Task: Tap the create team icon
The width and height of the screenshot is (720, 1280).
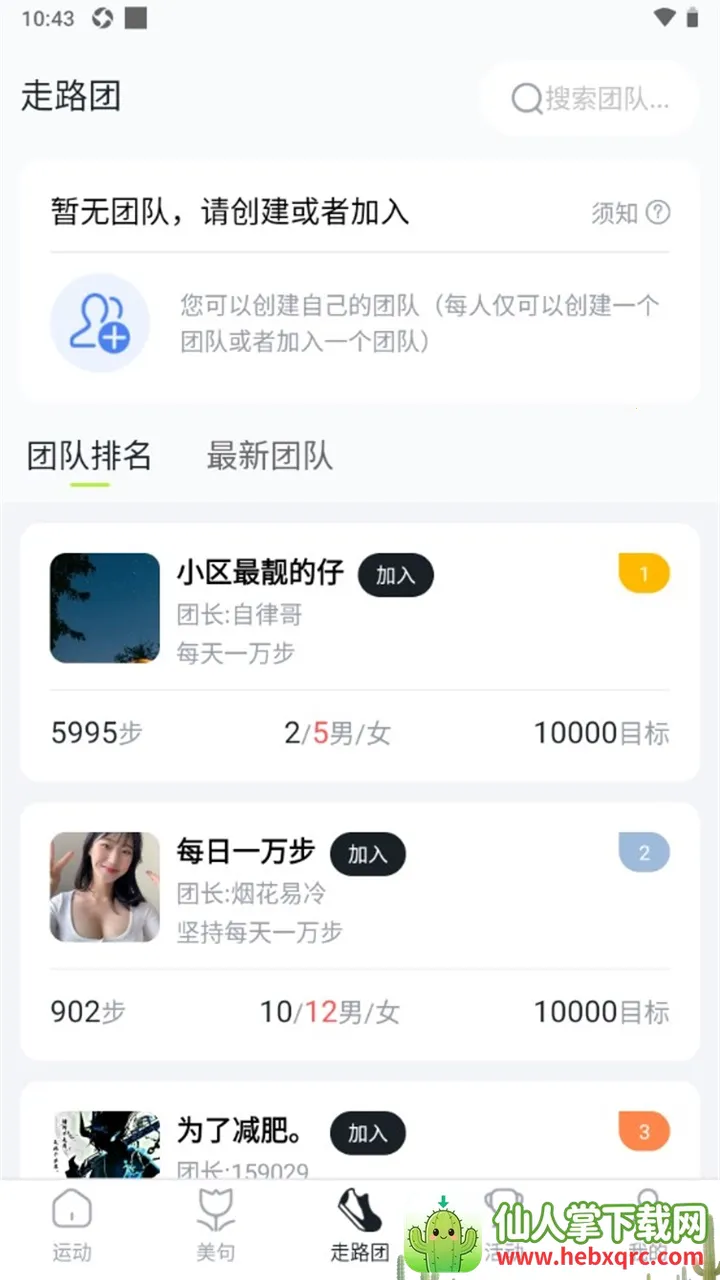Action: coord(100,323)
